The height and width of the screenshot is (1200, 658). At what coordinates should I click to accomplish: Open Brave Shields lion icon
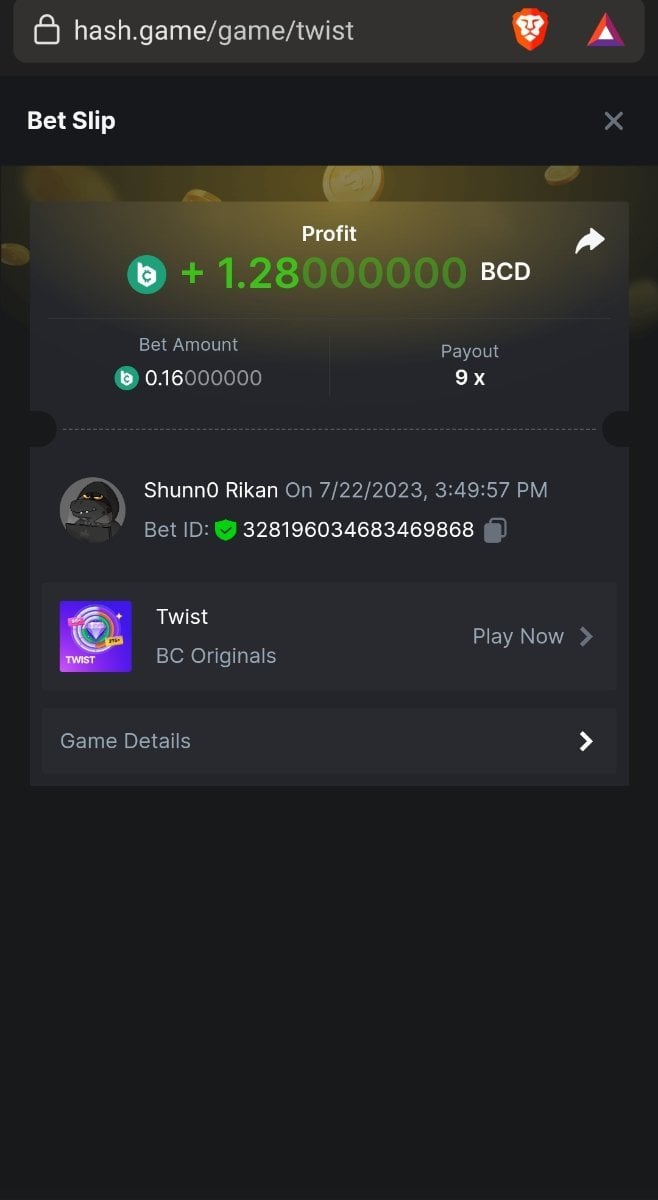point(530,30)
